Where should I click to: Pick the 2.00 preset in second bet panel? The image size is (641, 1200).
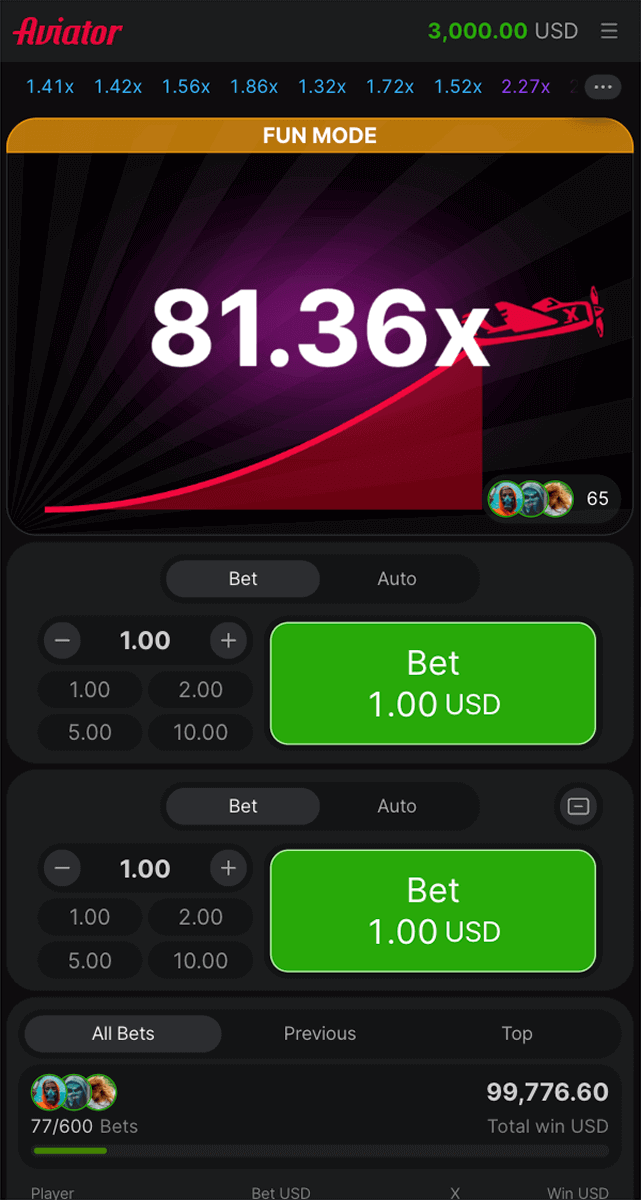coord(200,917)
